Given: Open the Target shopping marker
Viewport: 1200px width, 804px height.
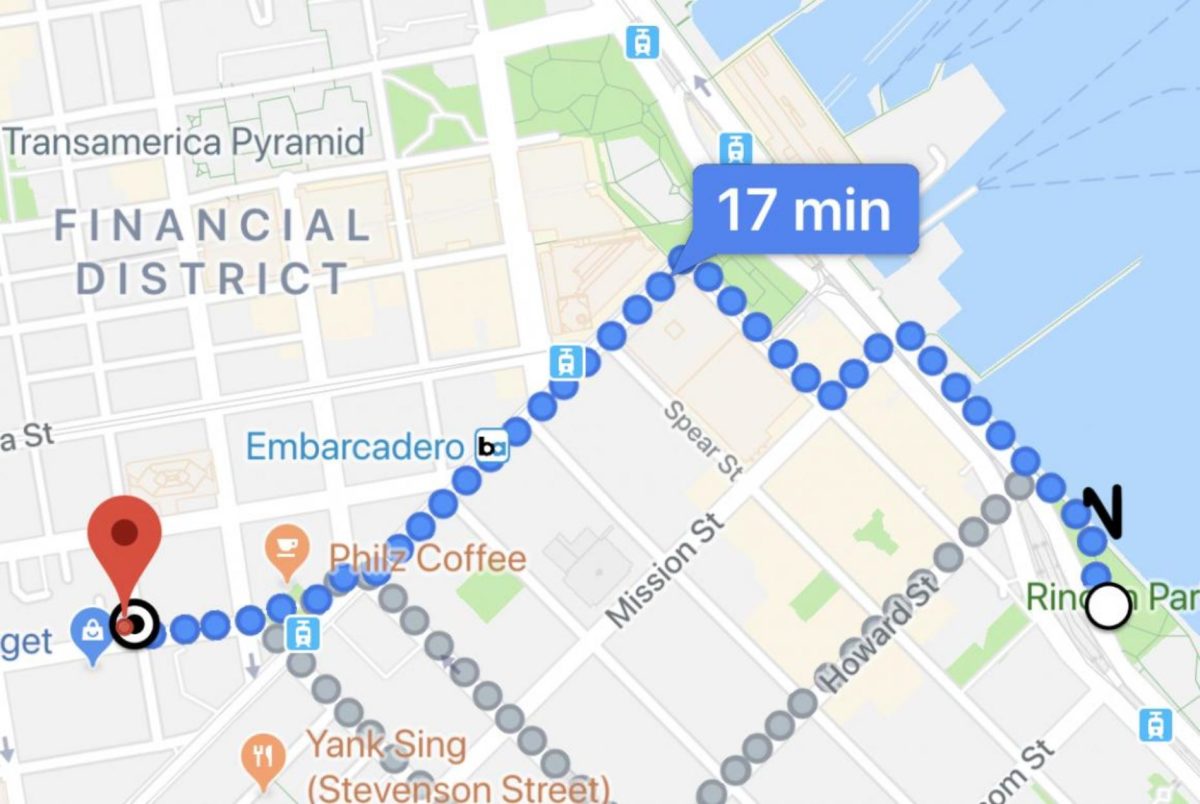Looking at the screenshot, I should pos(92,631).
